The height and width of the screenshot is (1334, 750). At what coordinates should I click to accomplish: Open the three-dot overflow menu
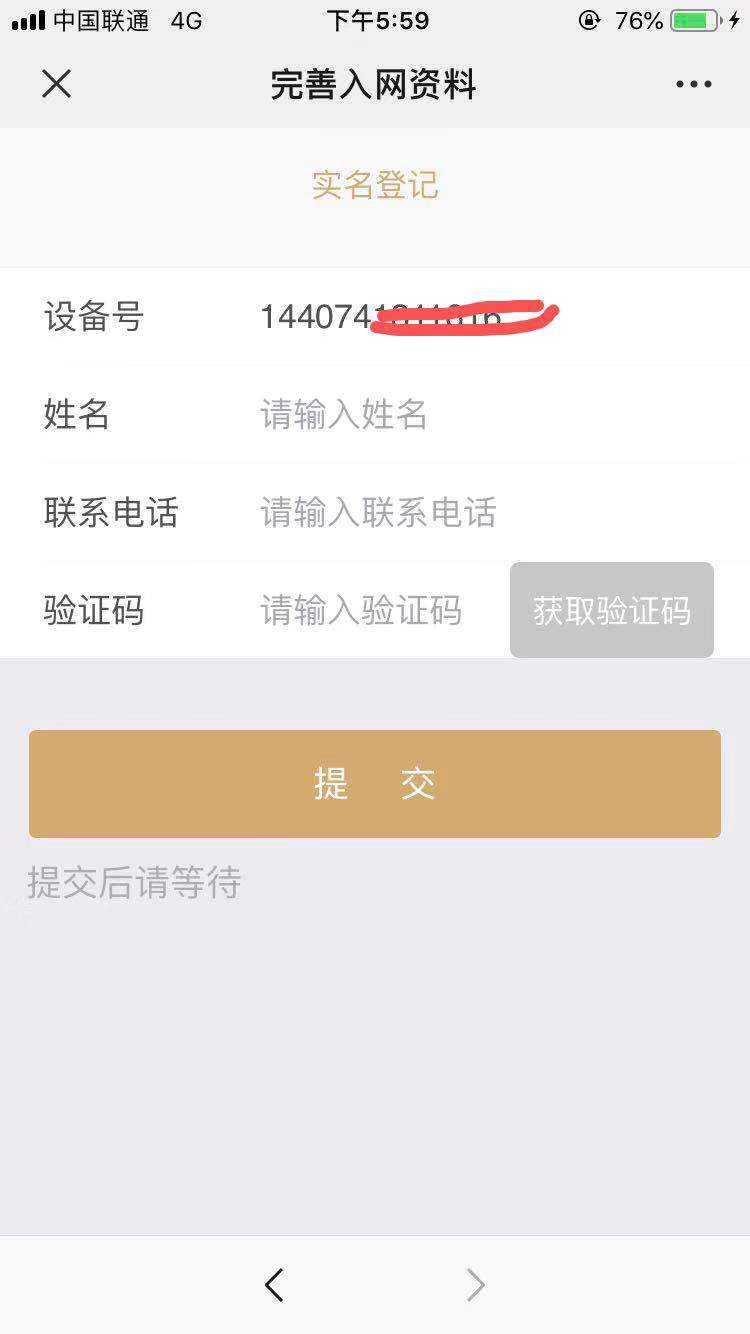point(693,84)
